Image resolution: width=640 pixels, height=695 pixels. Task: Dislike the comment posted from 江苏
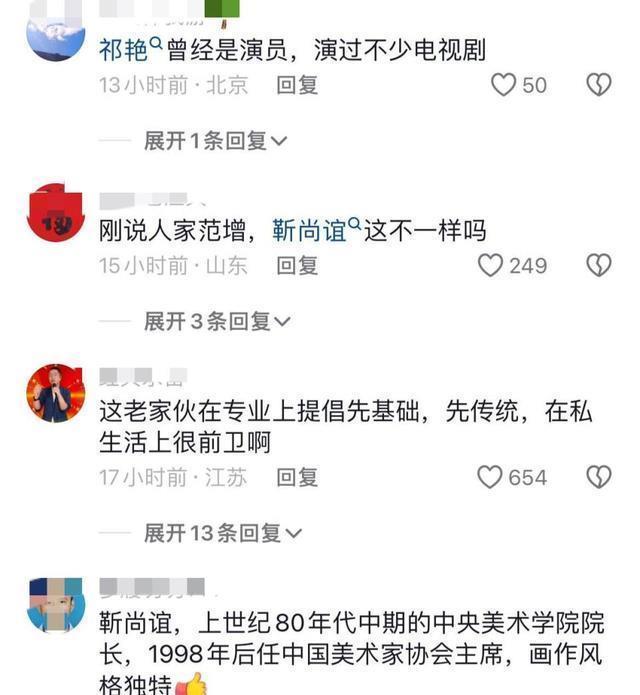click(598, 477)
